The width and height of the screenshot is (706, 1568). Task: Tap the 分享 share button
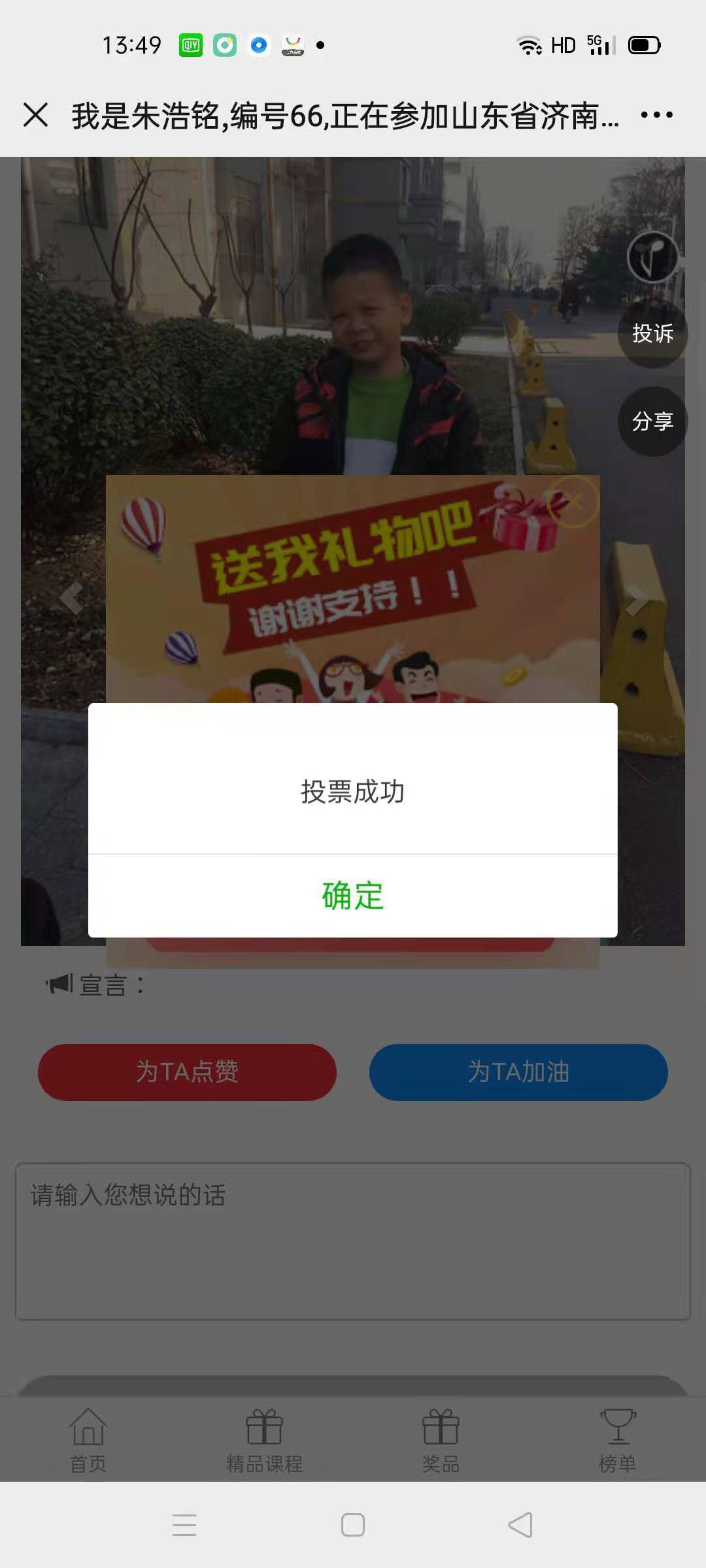(x=652, y=421)
